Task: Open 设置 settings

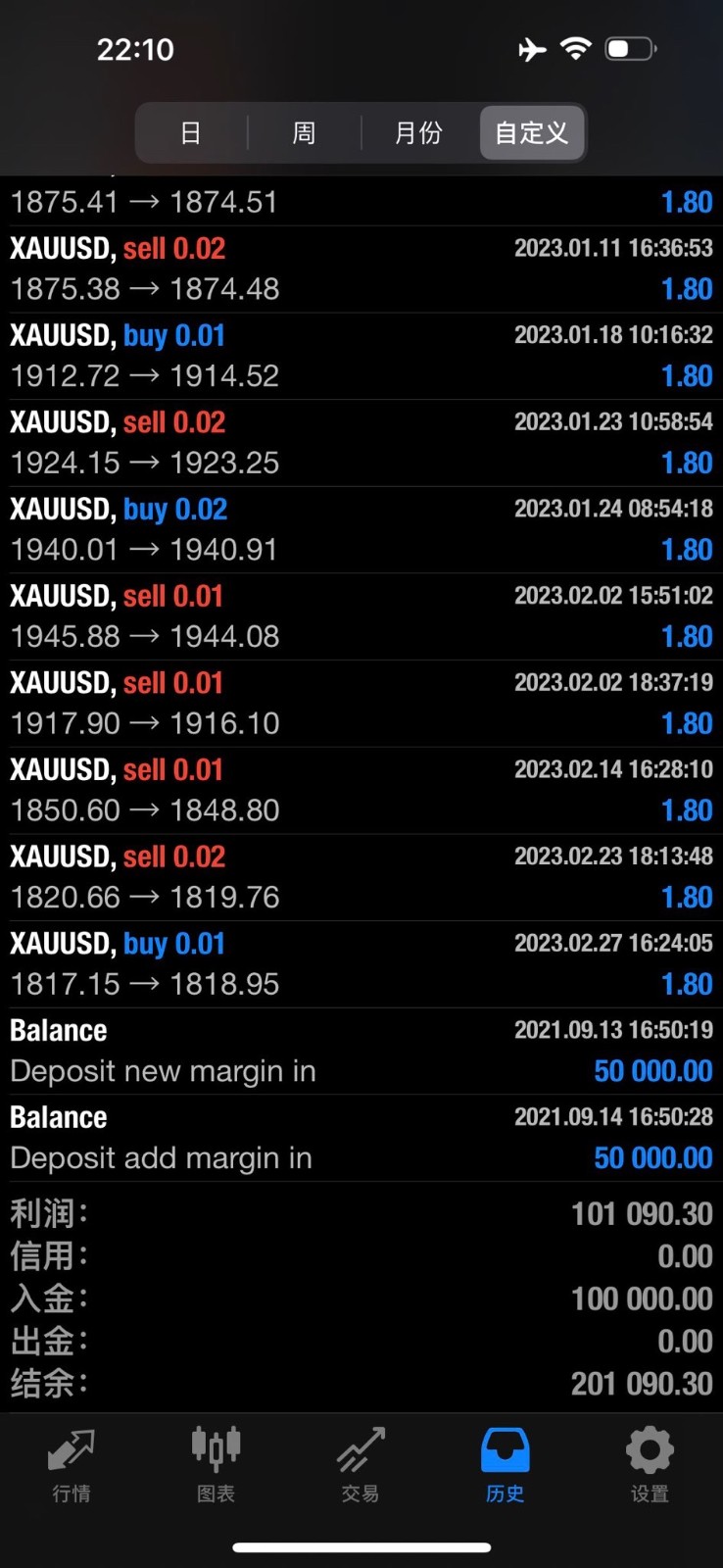Action: click(x=650, y=1464)
